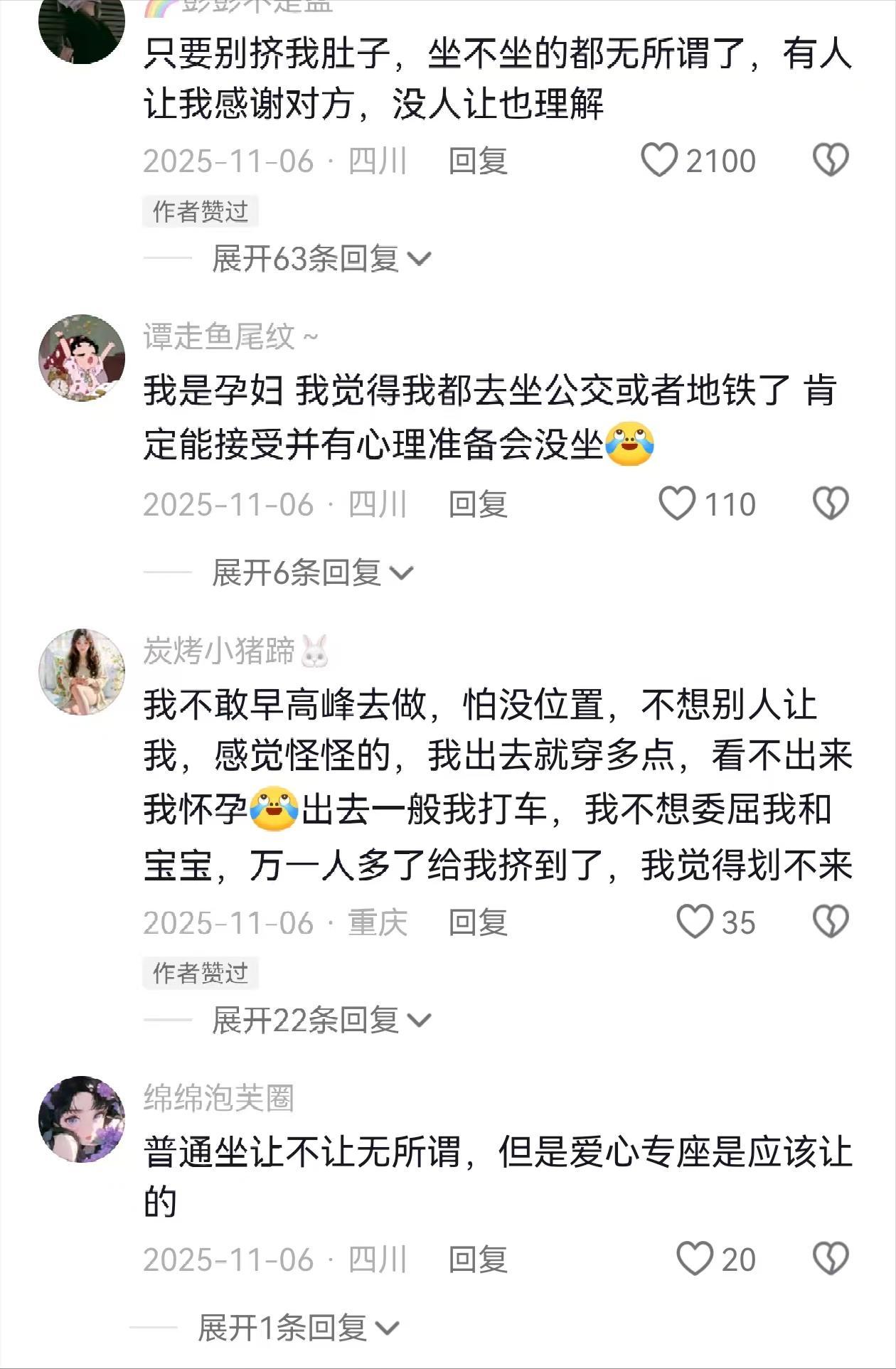The height and width of the screenshot is (1369, 896).
Task: Open 谭走鱼尾纹's profile picture
Action: [x=82, y=357]
